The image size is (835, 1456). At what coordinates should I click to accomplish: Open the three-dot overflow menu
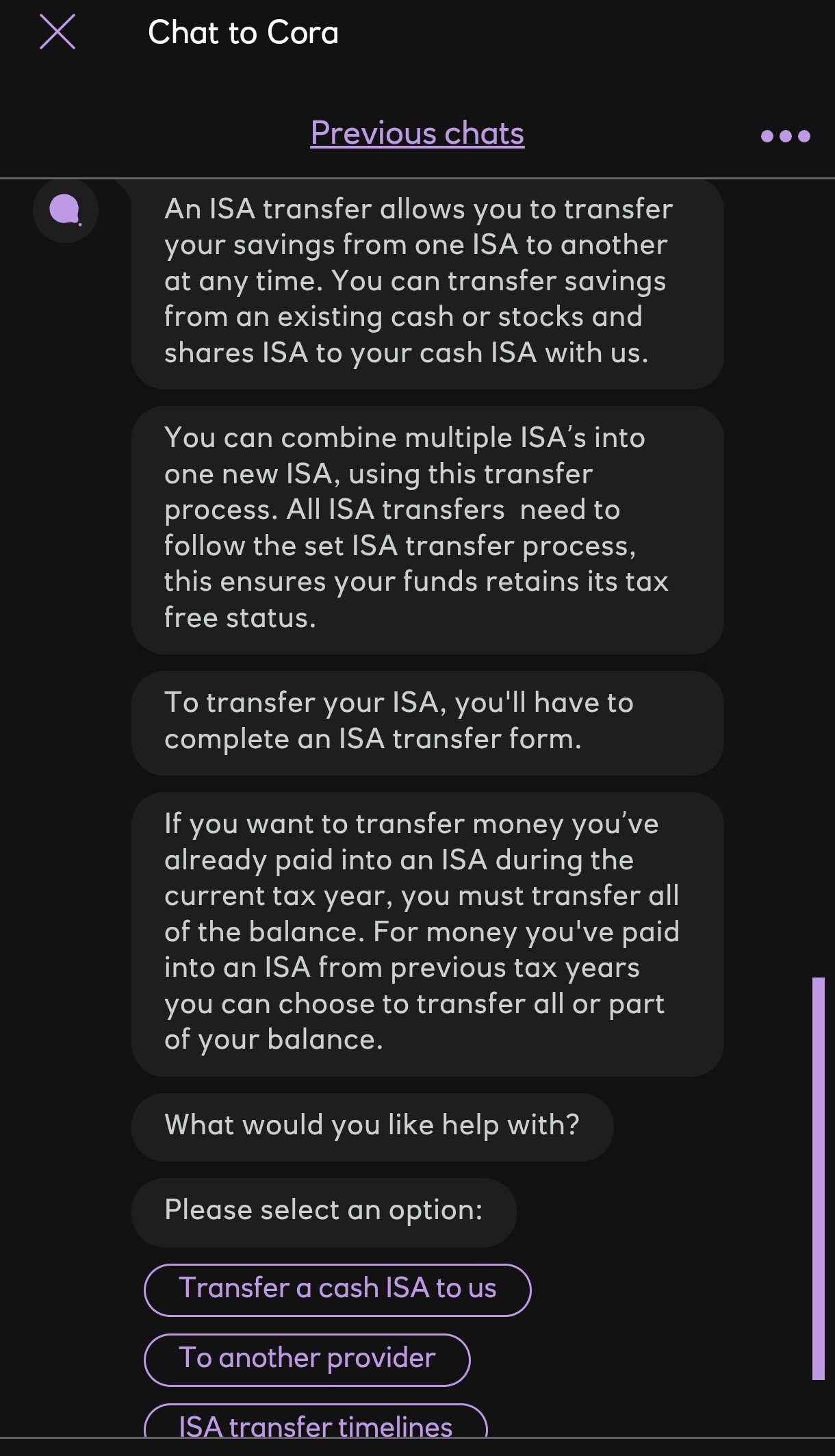785,136
